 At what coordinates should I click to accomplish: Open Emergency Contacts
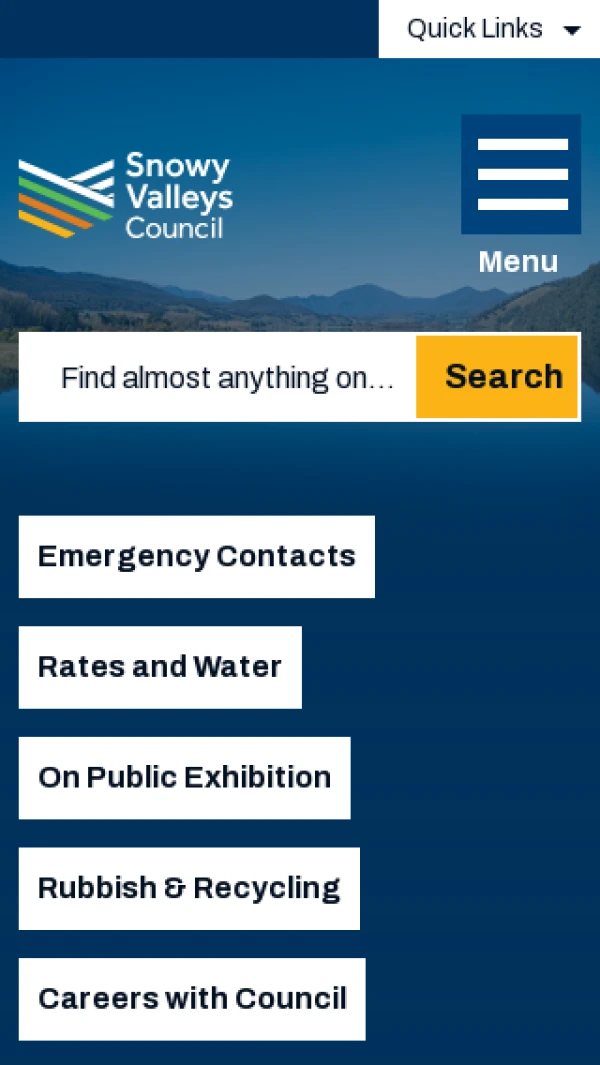pyautogui.click(x=196, y=557)
